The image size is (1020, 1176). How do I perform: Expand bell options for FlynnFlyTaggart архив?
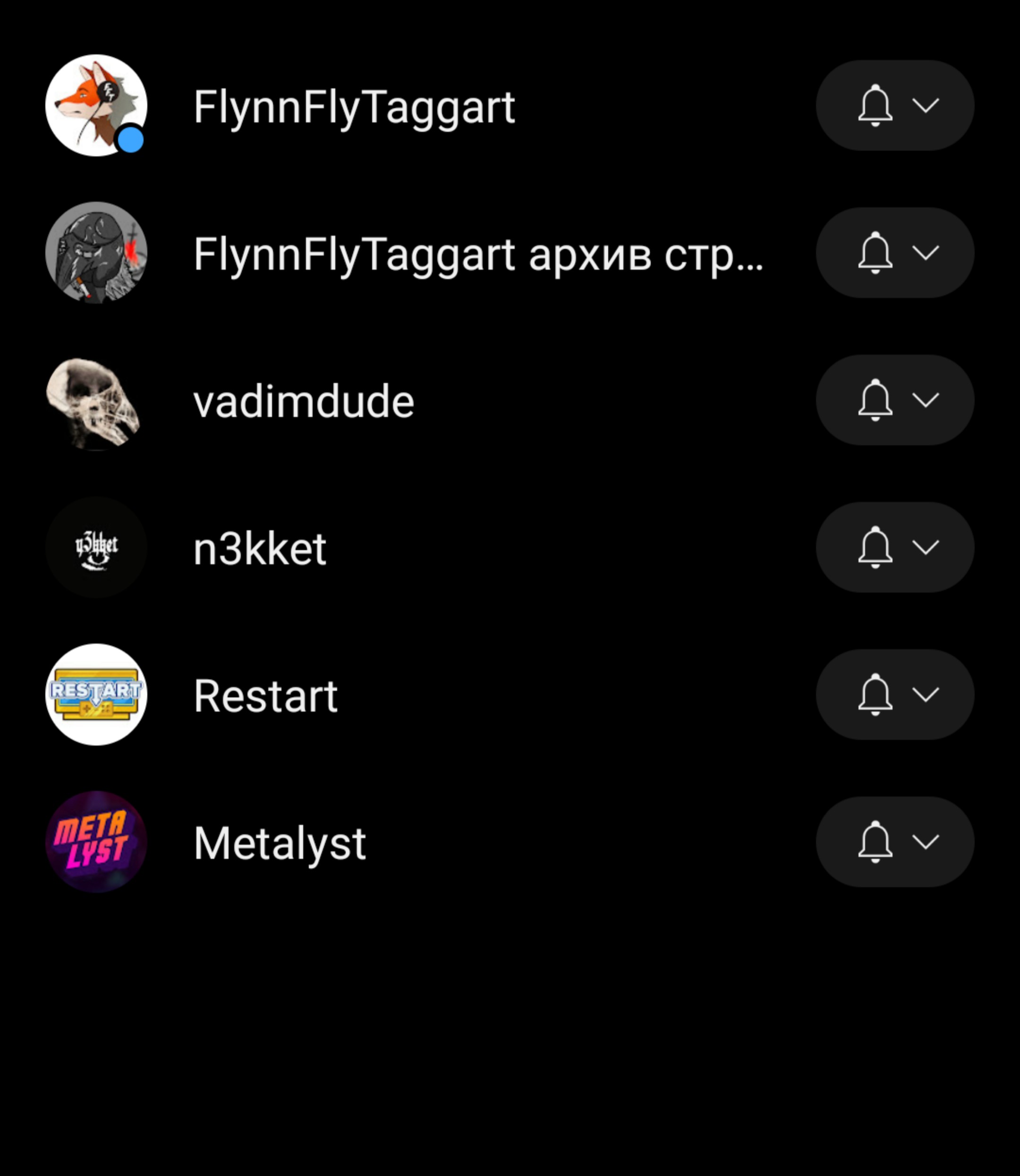pos(895,253)
